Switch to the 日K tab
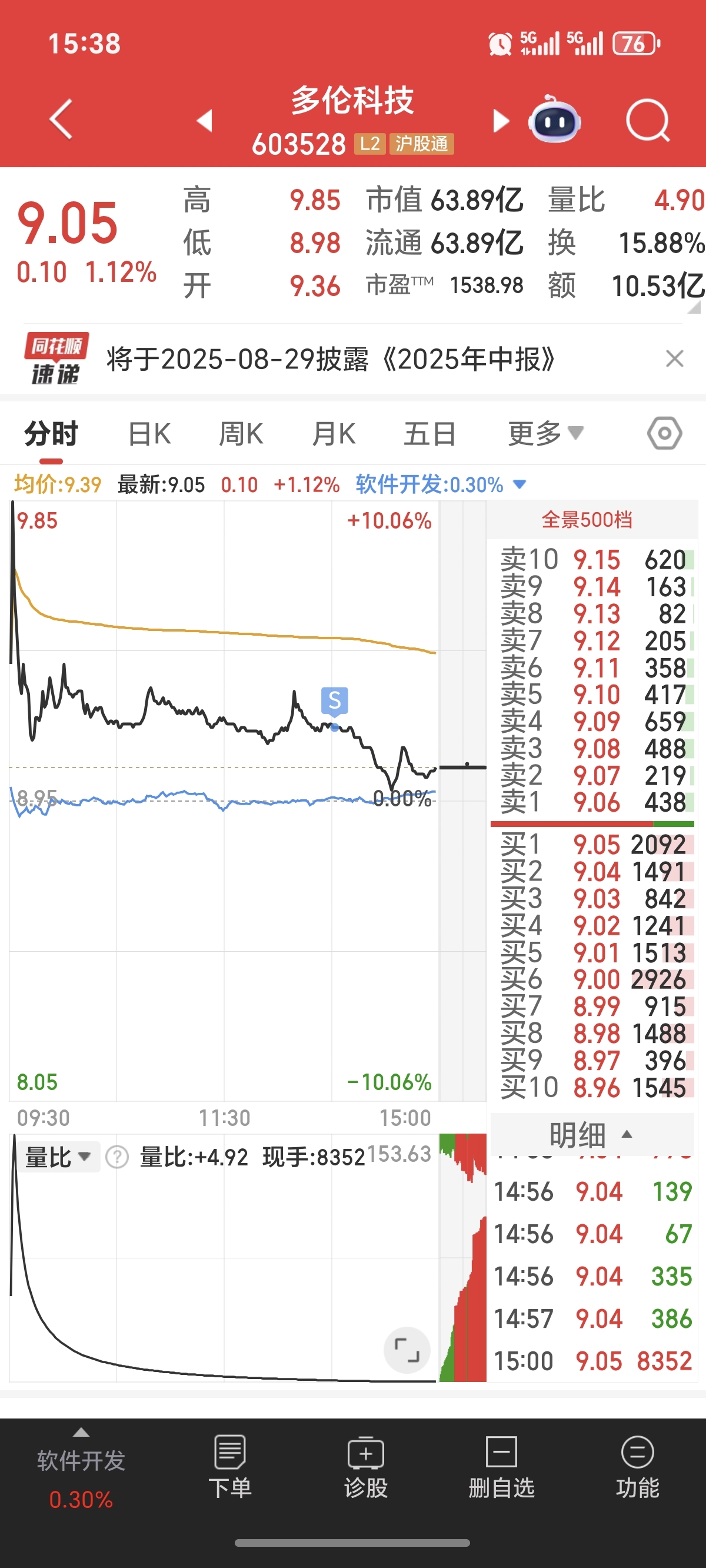Viewport: 706px width, 1568px height. point(149,434)
